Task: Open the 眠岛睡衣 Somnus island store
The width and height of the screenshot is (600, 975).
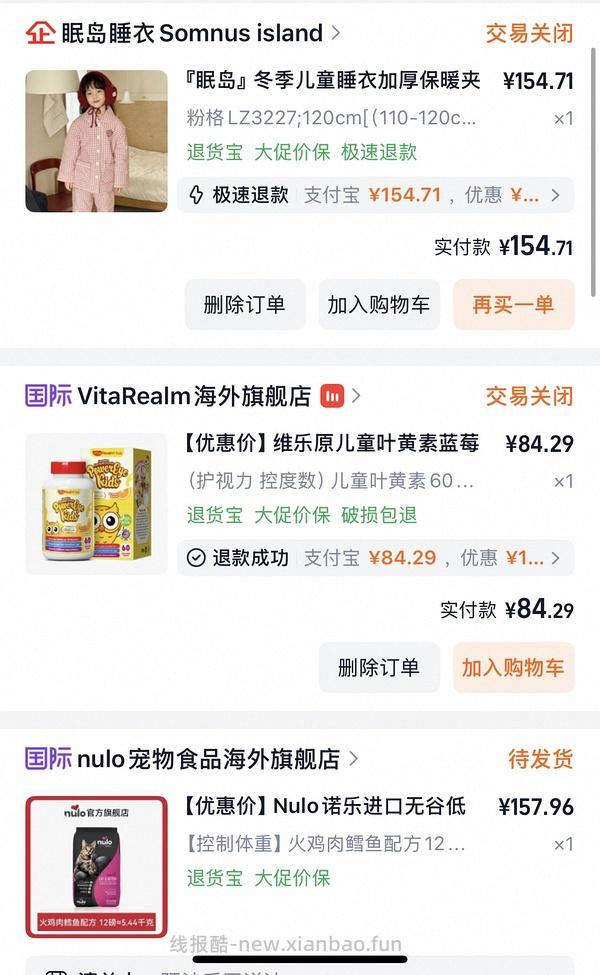Action: [x=190, y=33]
